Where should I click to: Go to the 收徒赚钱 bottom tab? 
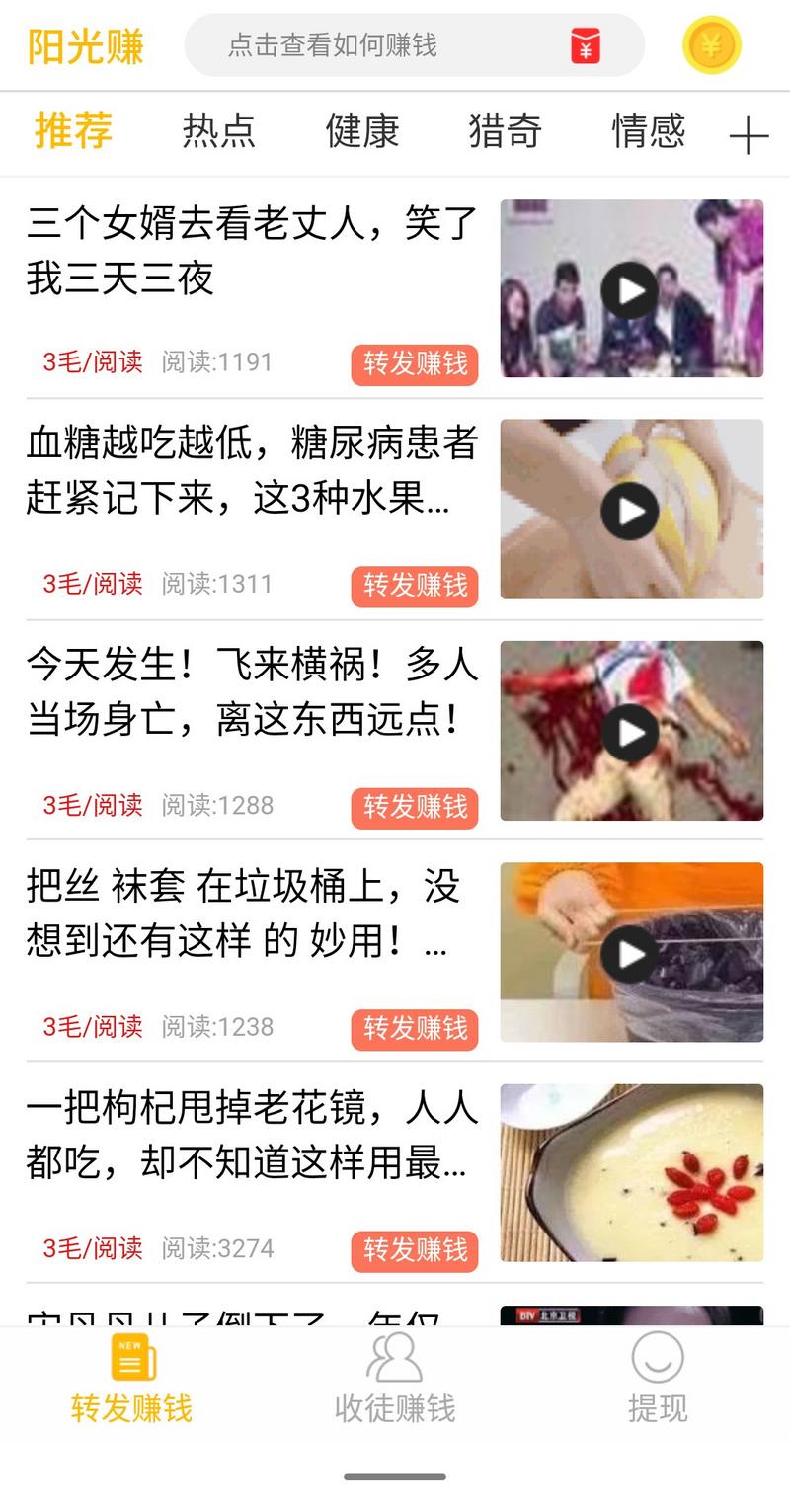click(395, 1378)
